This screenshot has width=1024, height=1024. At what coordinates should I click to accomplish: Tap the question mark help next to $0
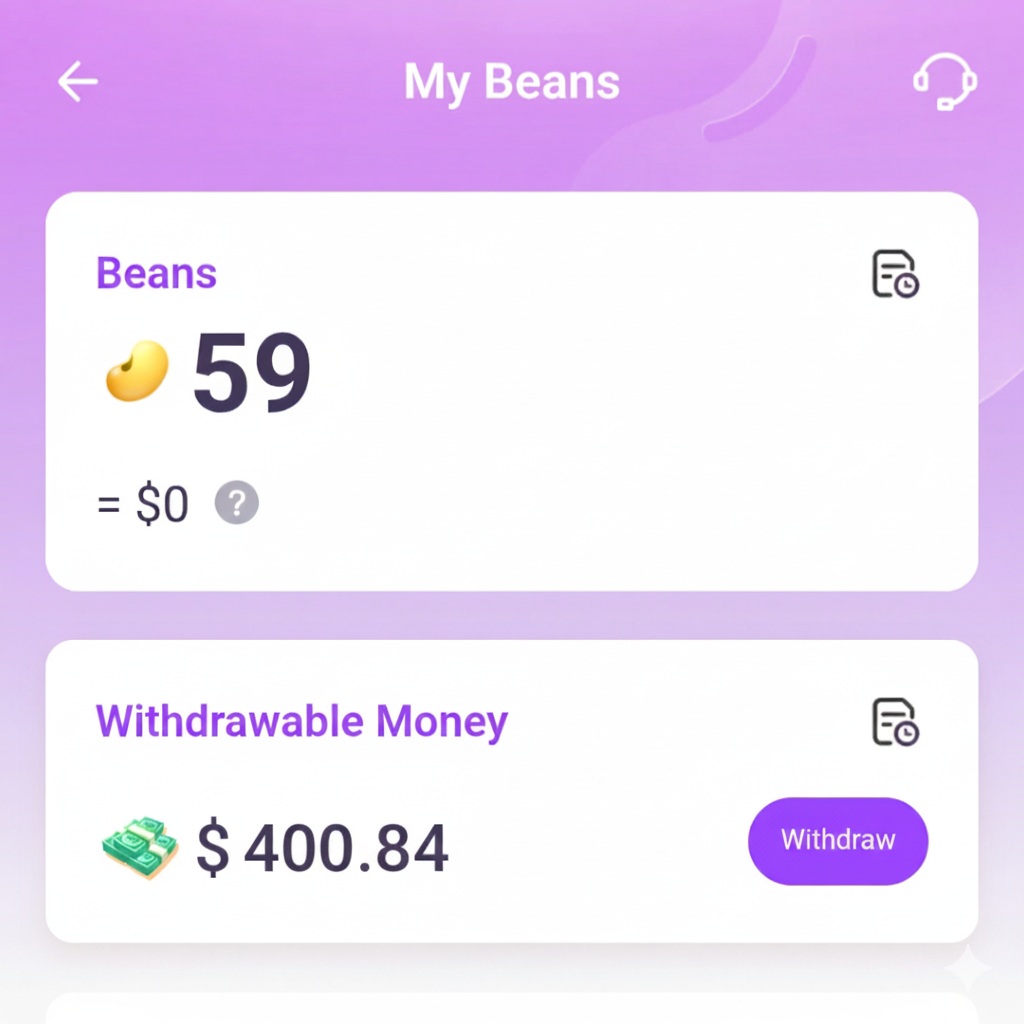237,503
